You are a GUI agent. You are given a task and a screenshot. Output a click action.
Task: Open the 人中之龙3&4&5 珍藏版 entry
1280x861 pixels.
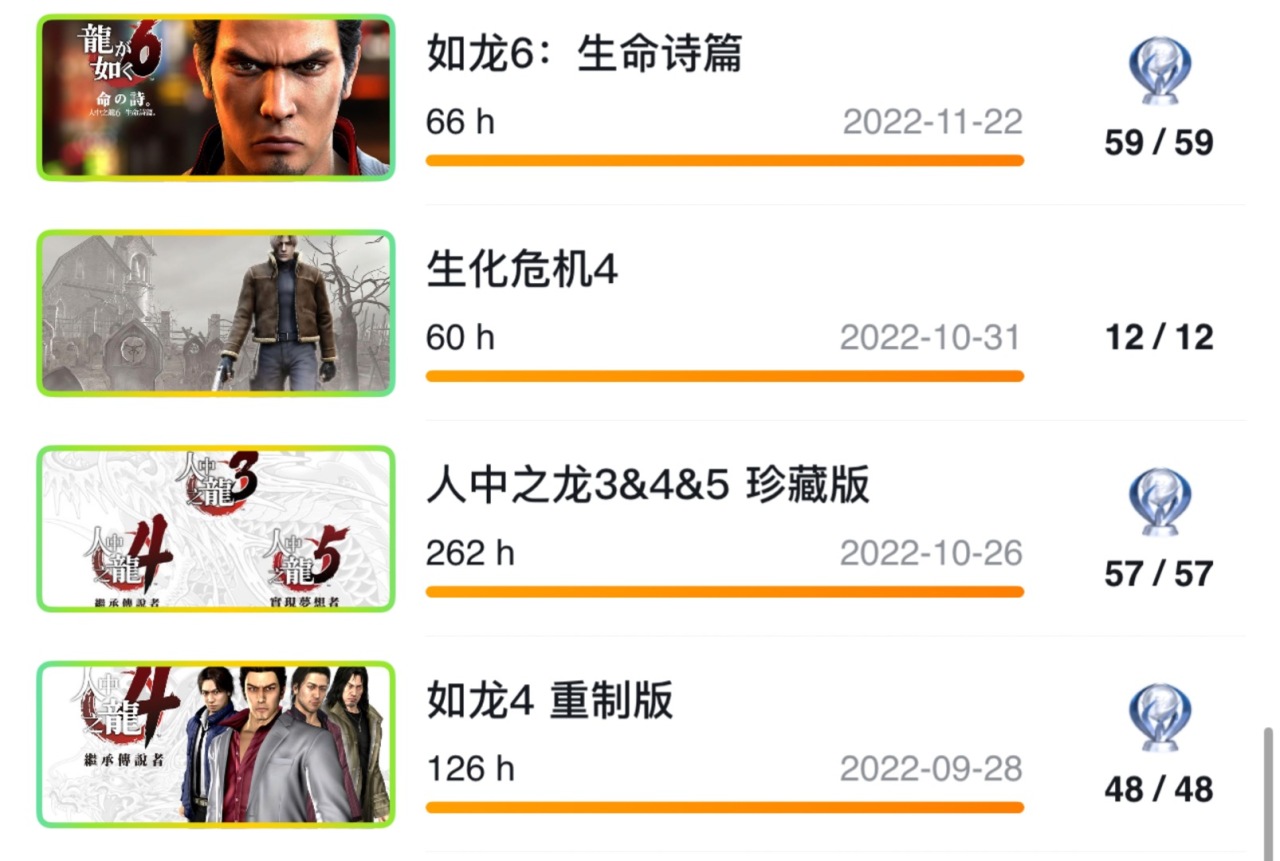point(648,486)
